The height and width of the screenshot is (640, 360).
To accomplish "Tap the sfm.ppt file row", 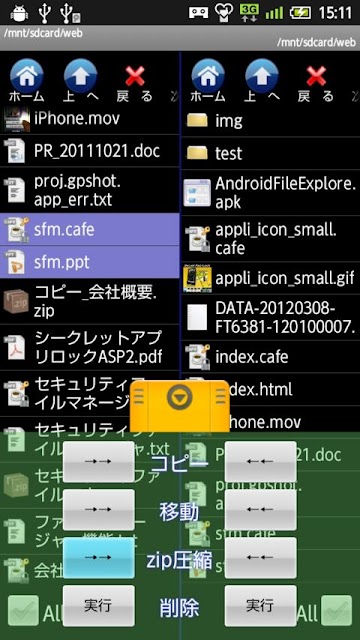I will pyautogui.click(x=89, y=262).
